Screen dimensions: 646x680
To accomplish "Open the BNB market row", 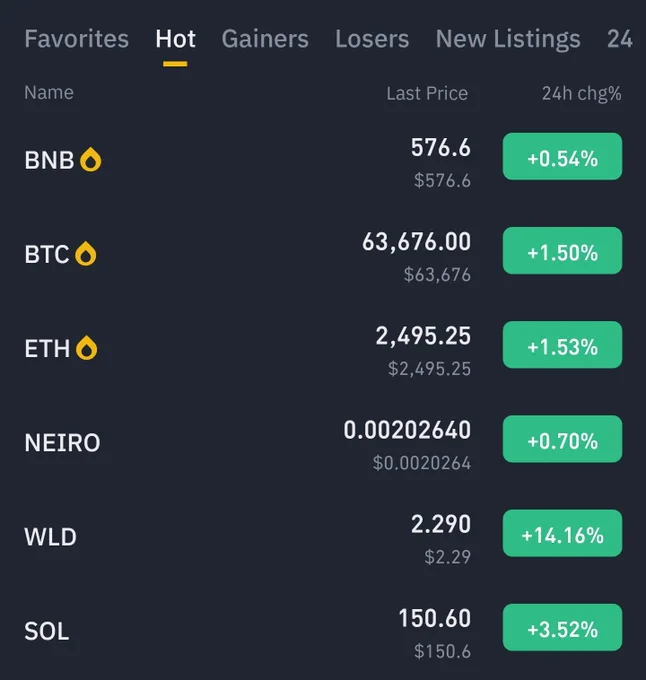I will [323, 160].
